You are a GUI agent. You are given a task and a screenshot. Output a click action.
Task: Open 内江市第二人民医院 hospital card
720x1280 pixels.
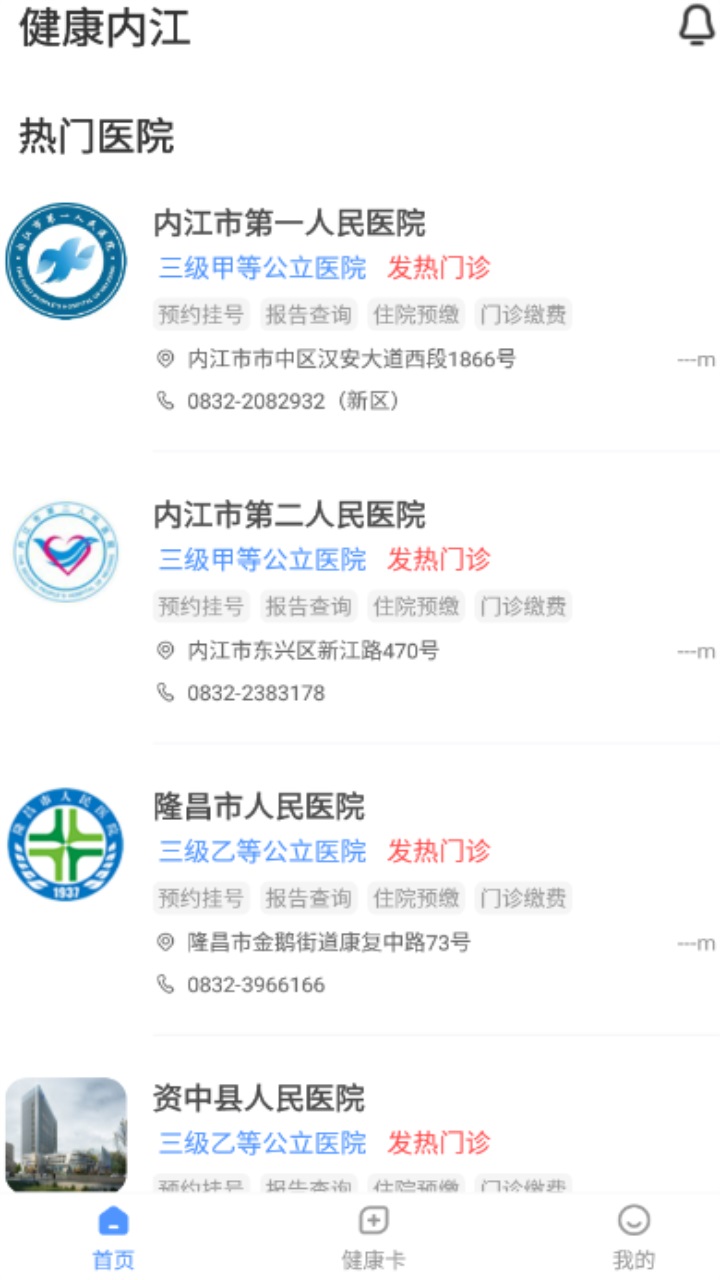pos(289,515)
